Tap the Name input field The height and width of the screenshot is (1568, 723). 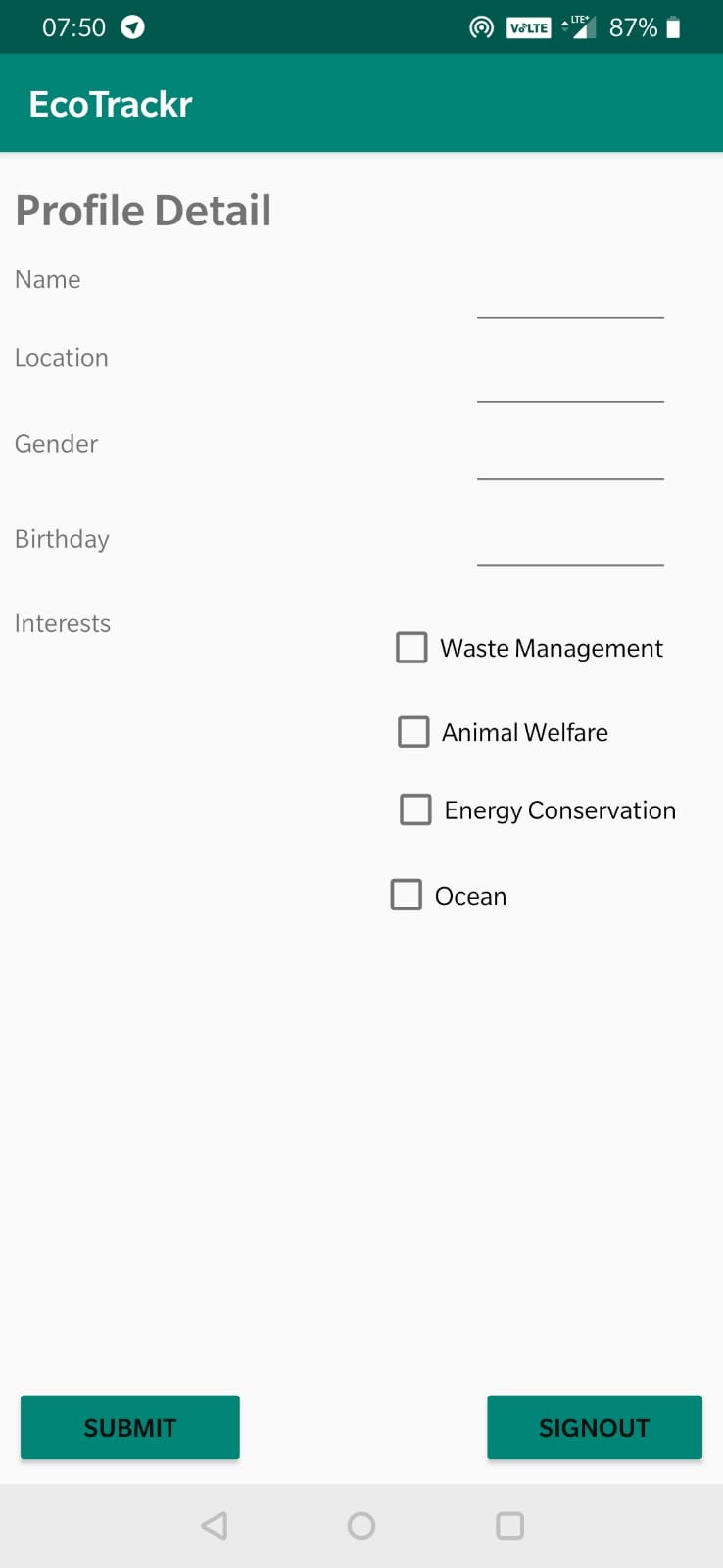(570, 294)
